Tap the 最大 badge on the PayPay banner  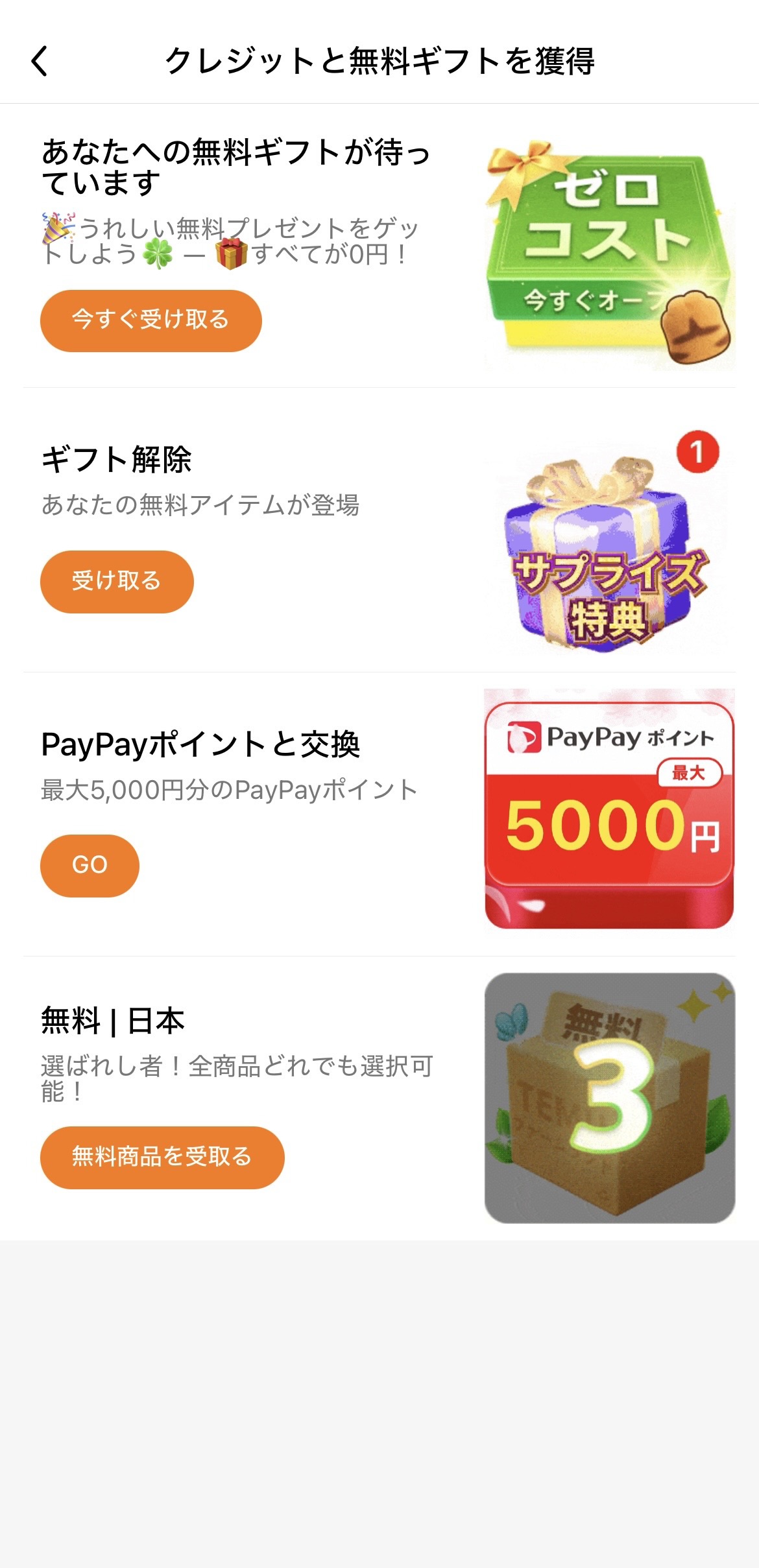pos(690,772)
